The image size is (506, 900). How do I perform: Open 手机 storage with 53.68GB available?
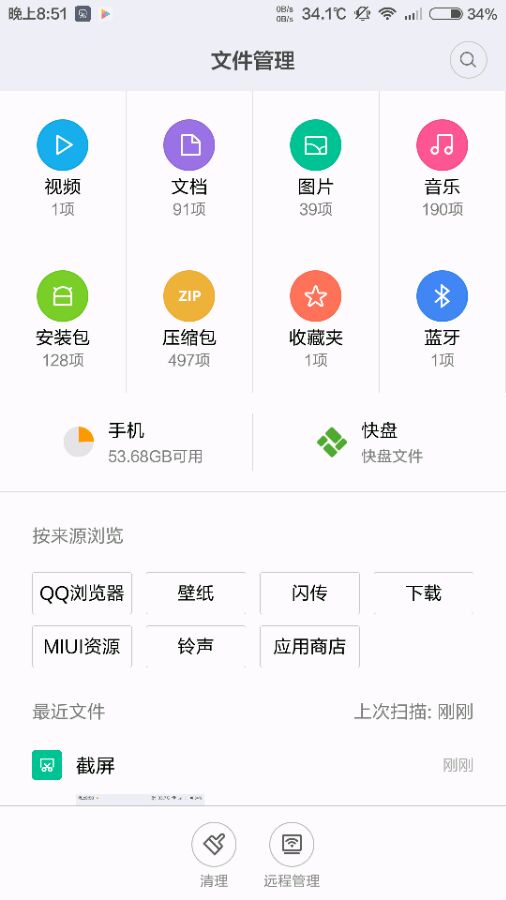(126, 442)
